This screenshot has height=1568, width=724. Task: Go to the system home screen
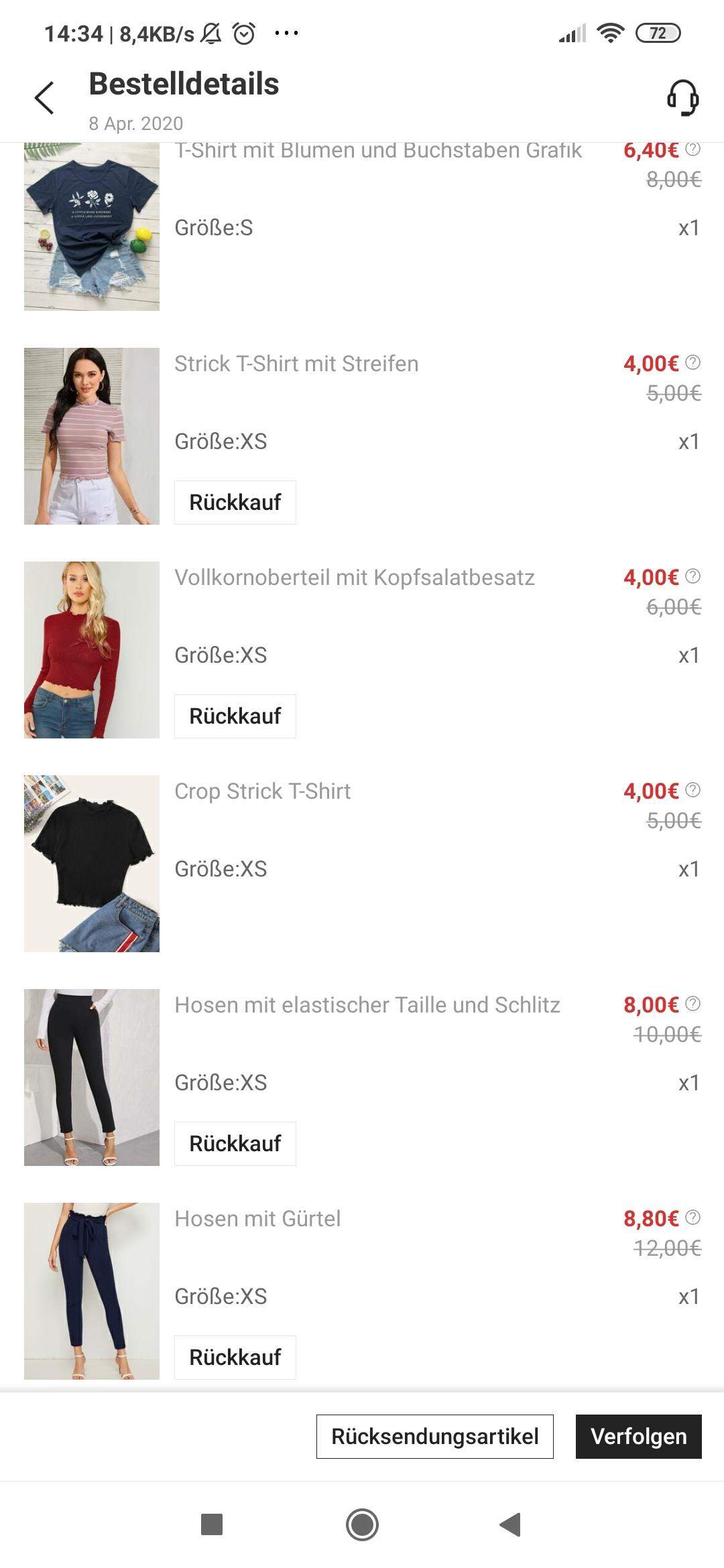pyautogui.click(x=362, y=1524)
